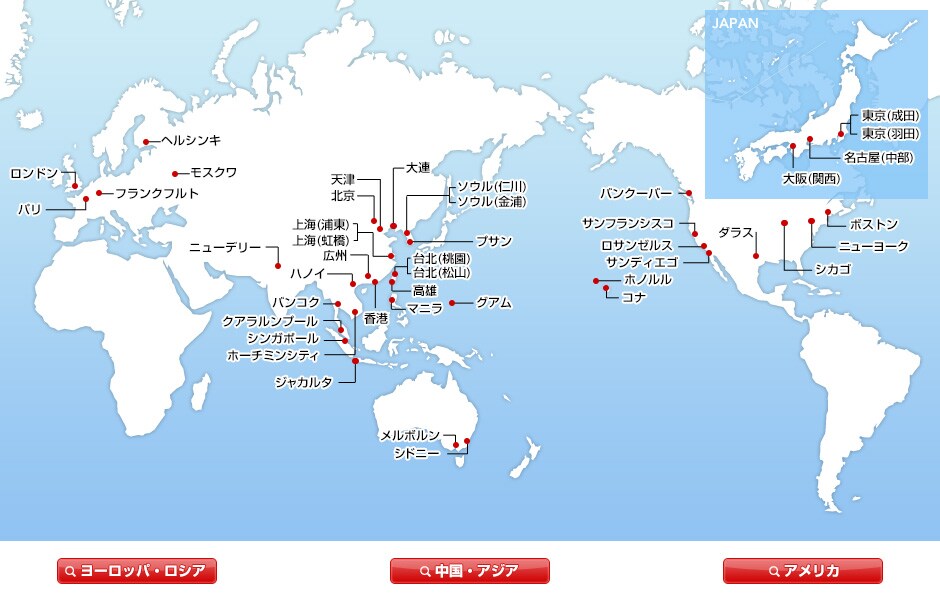
Task: Tap the アメリカ region button
Action: point(803,571)
